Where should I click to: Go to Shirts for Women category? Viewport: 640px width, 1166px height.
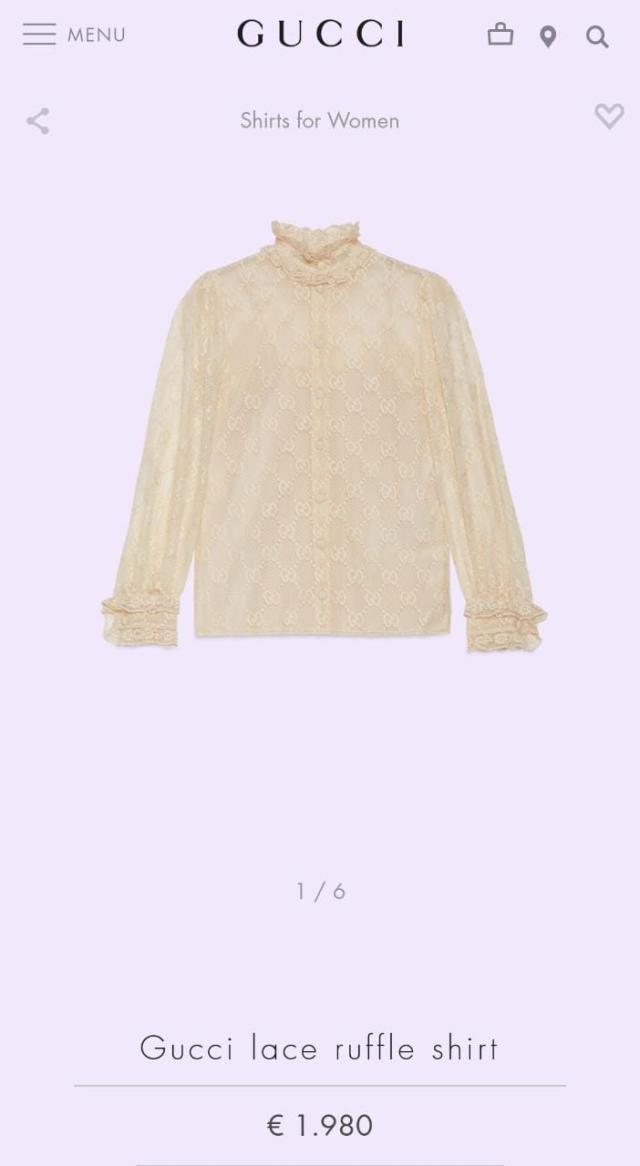320,121
